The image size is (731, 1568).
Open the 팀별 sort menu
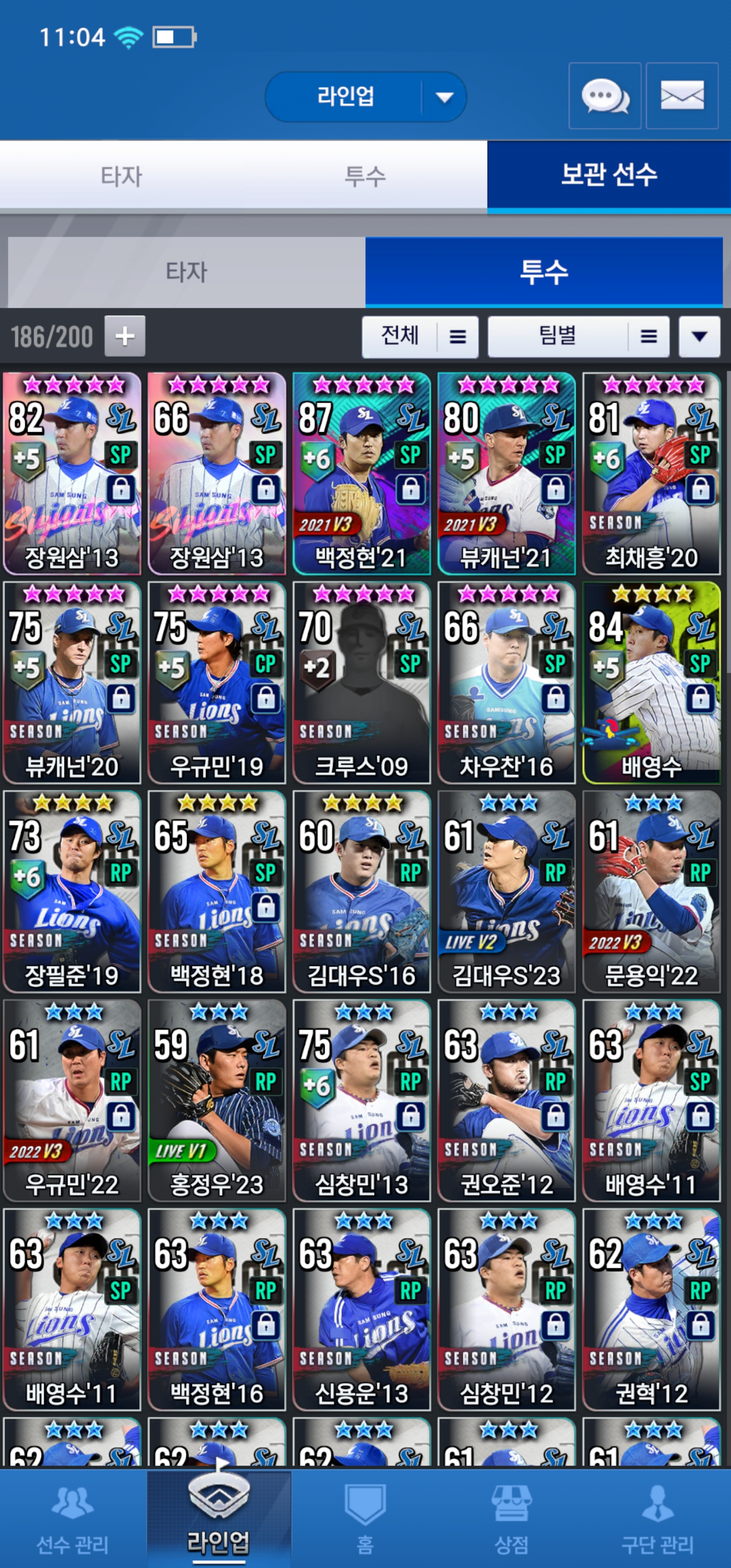click(578, 336)
